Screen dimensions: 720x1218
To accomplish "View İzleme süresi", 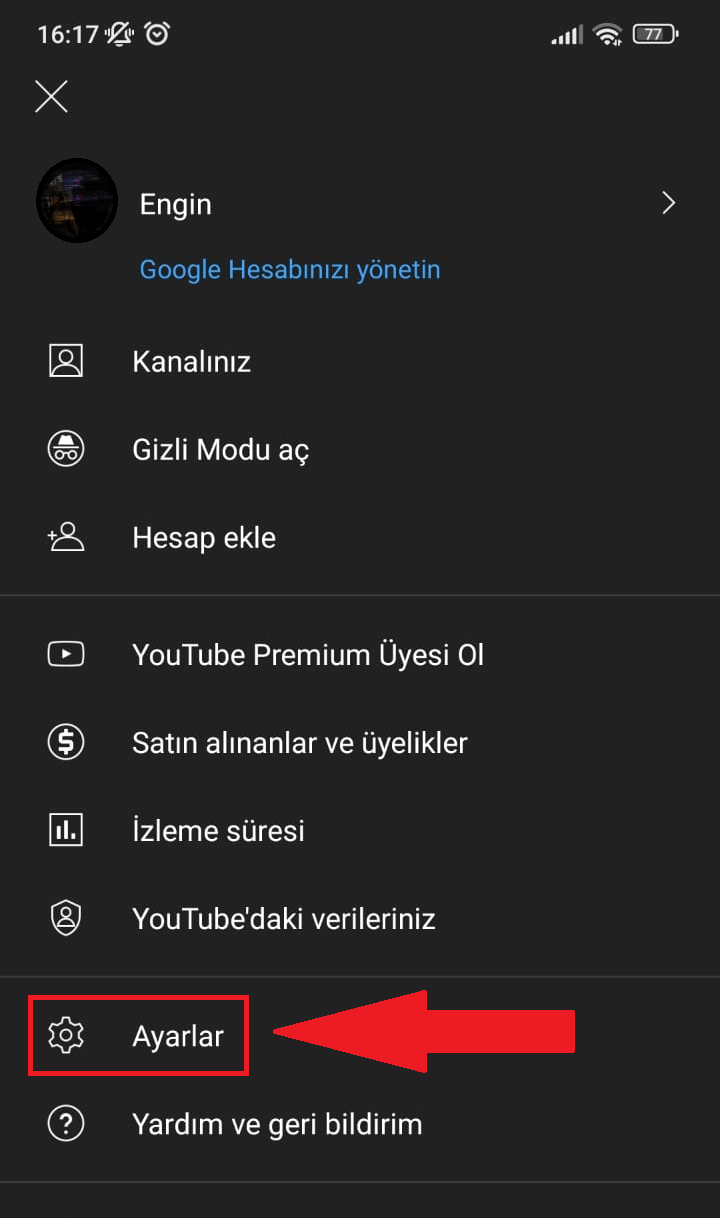I will click(x=218, y=830).
